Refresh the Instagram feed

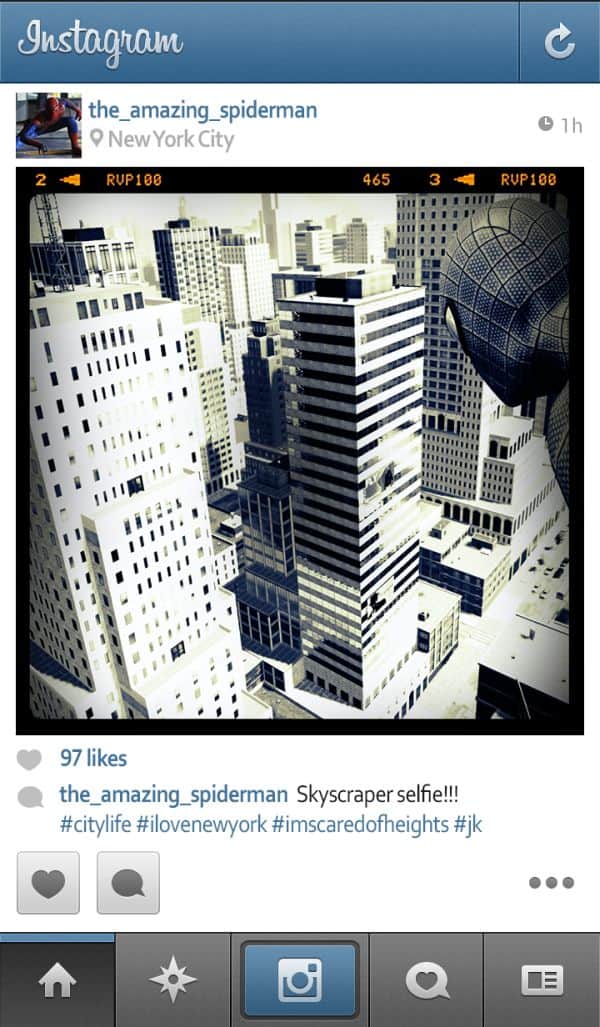[558, 41]
